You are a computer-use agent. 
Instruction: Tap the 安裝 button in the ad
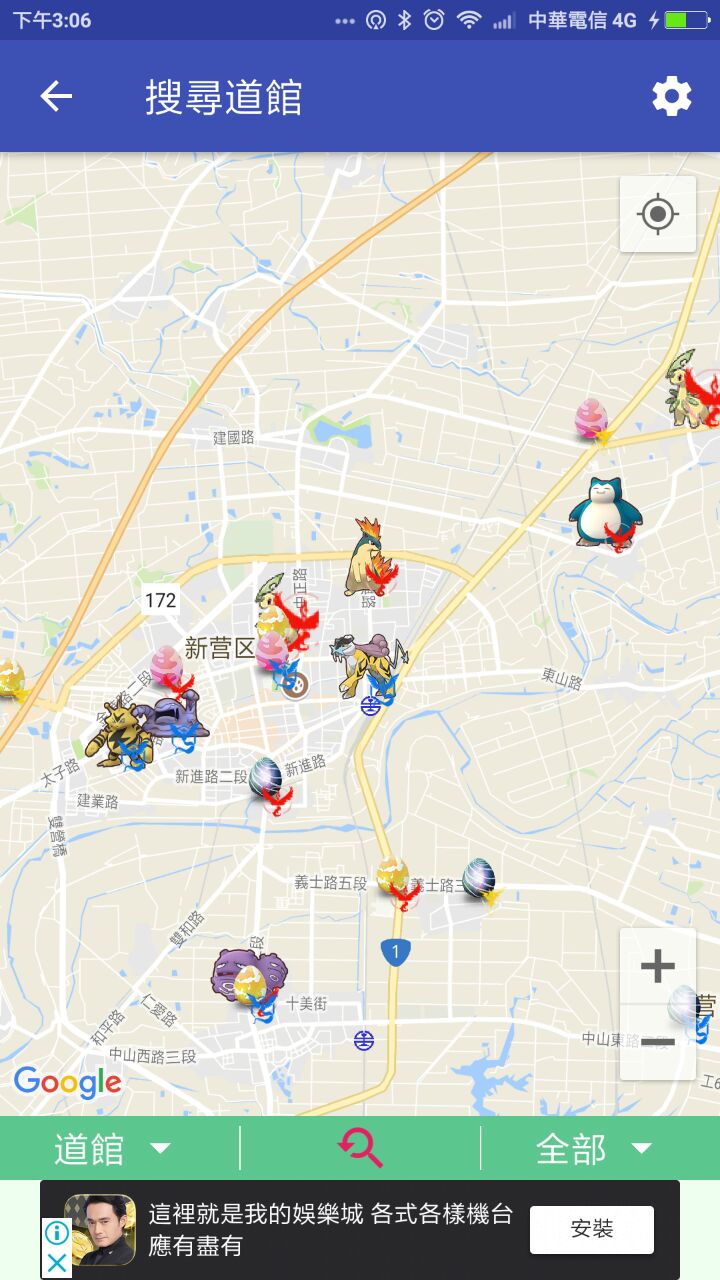coord(591,1229)
